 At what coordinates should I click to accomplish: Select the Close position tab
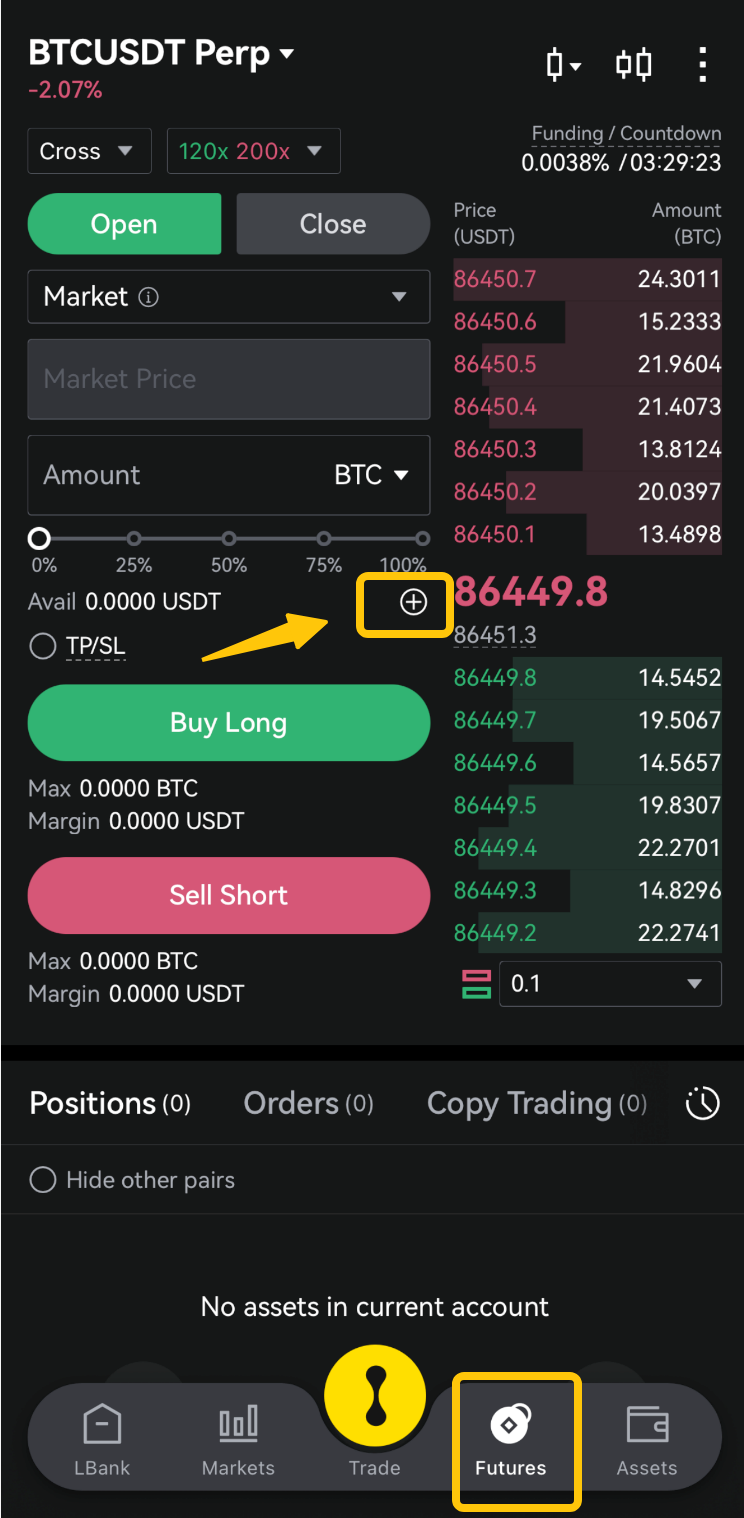click(x=333, y=224)
